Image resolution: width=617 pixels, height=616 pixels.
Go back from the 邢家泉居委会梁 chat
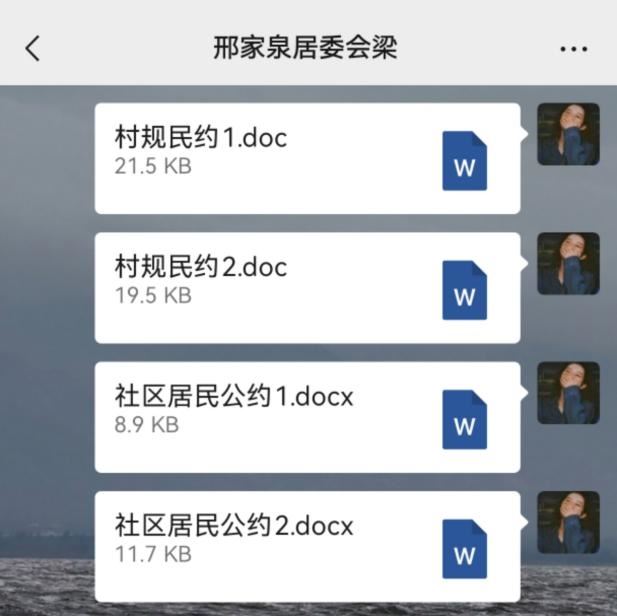(x=33, y=48)
